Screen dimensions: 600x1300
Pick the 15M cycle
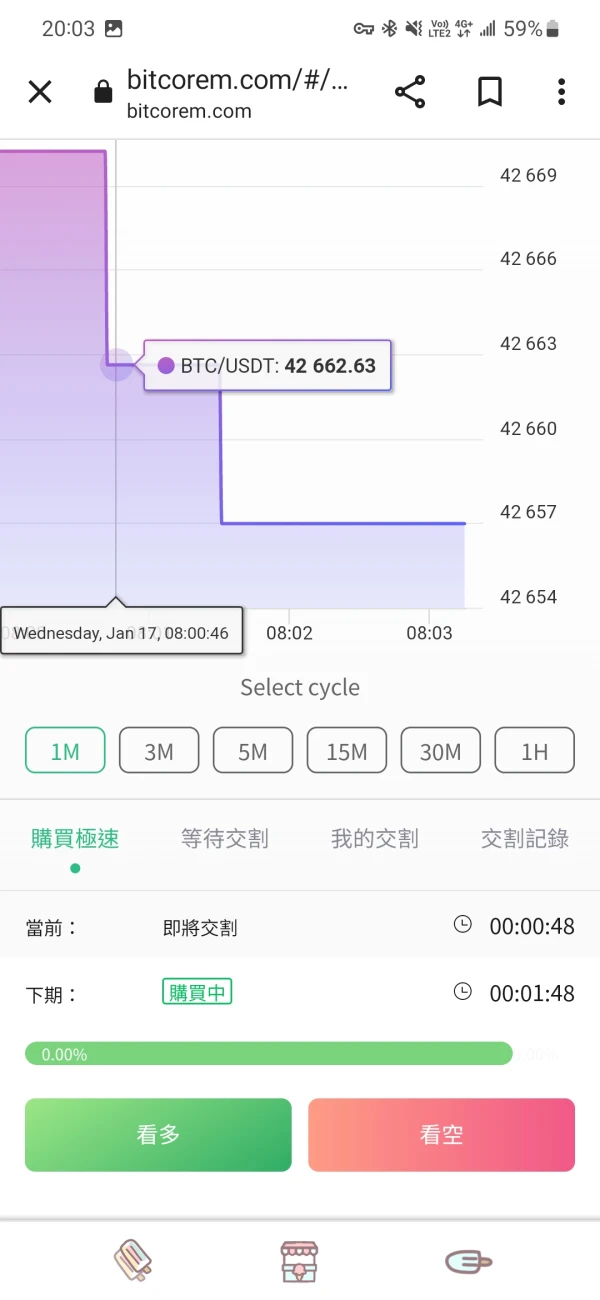[x=347, y=750]
